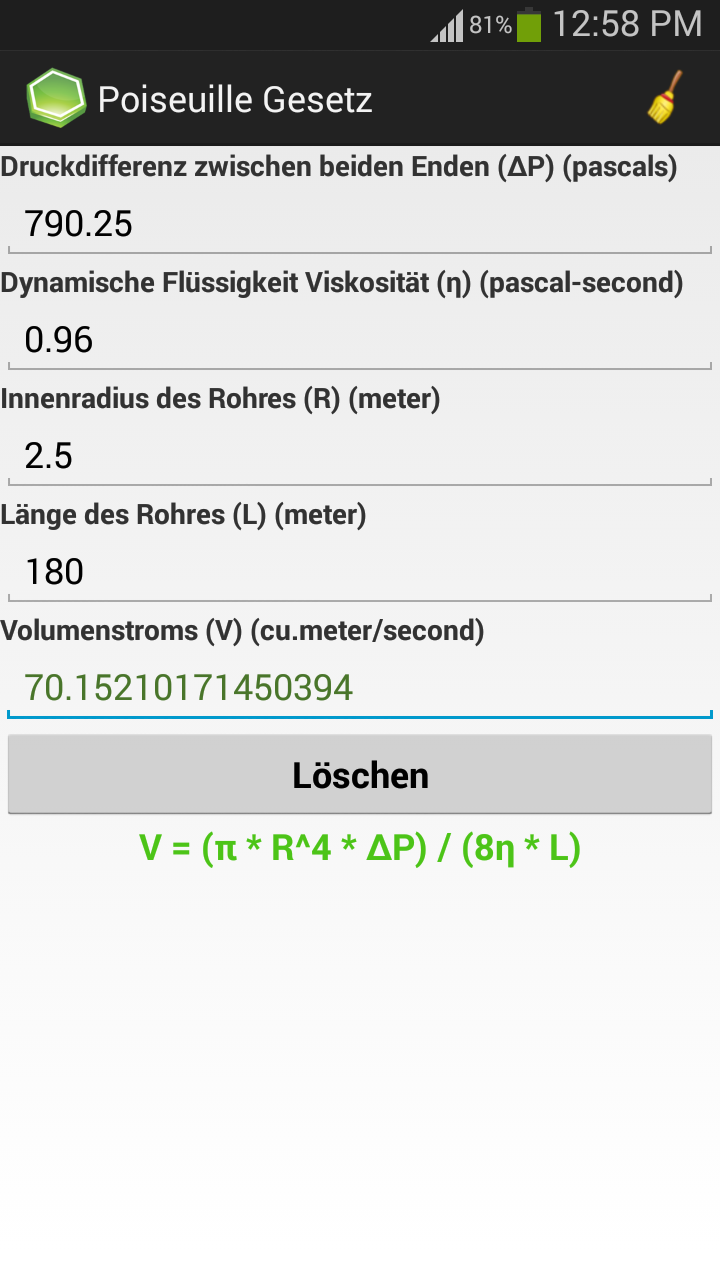
Task: Tap the Innenradius field showing 2.5
Action: click(x=360, y=455)
